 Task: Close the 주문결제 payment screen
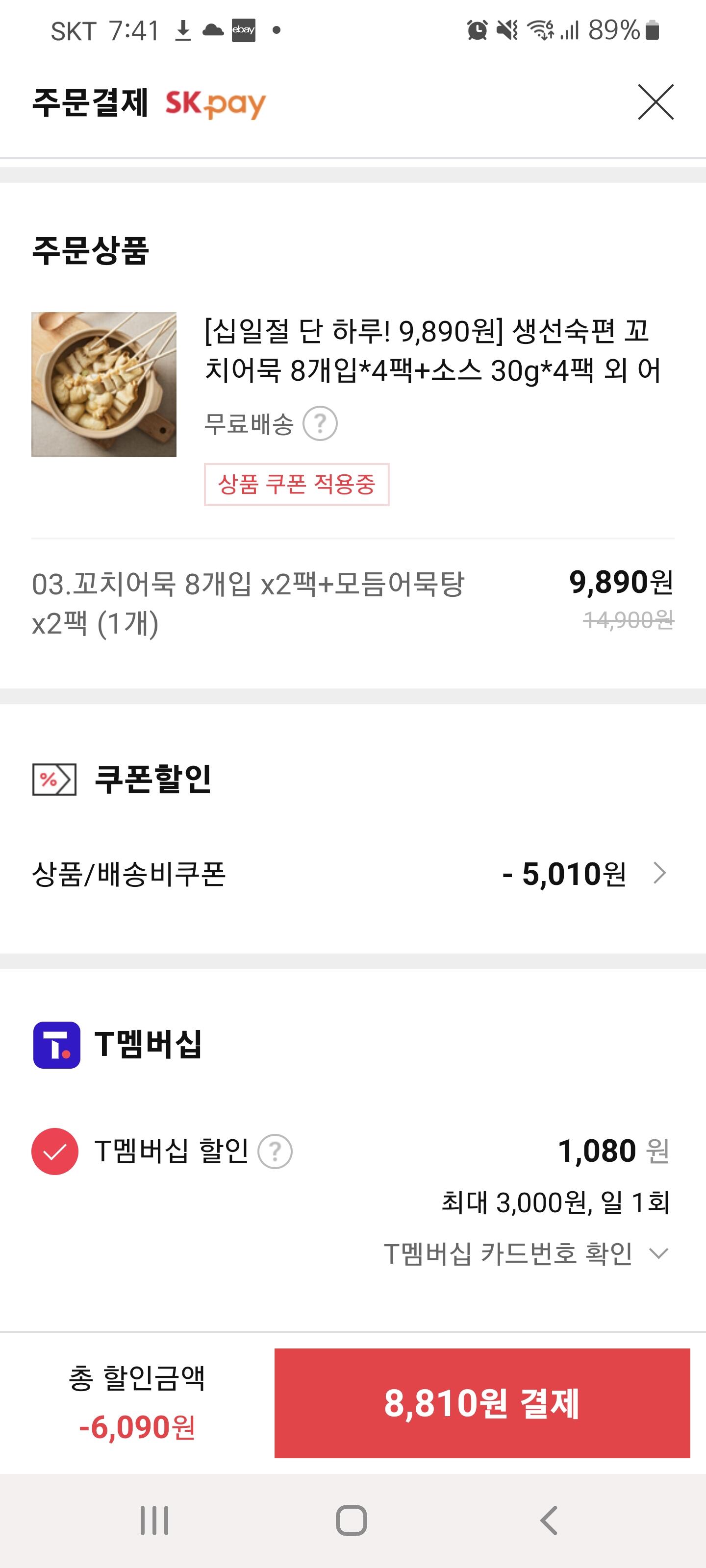656,102
